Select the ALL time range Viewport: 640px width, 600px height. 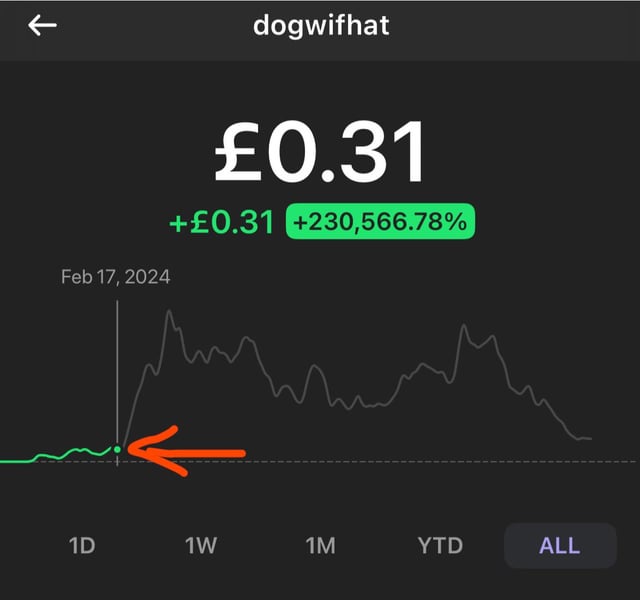[559, 546]
